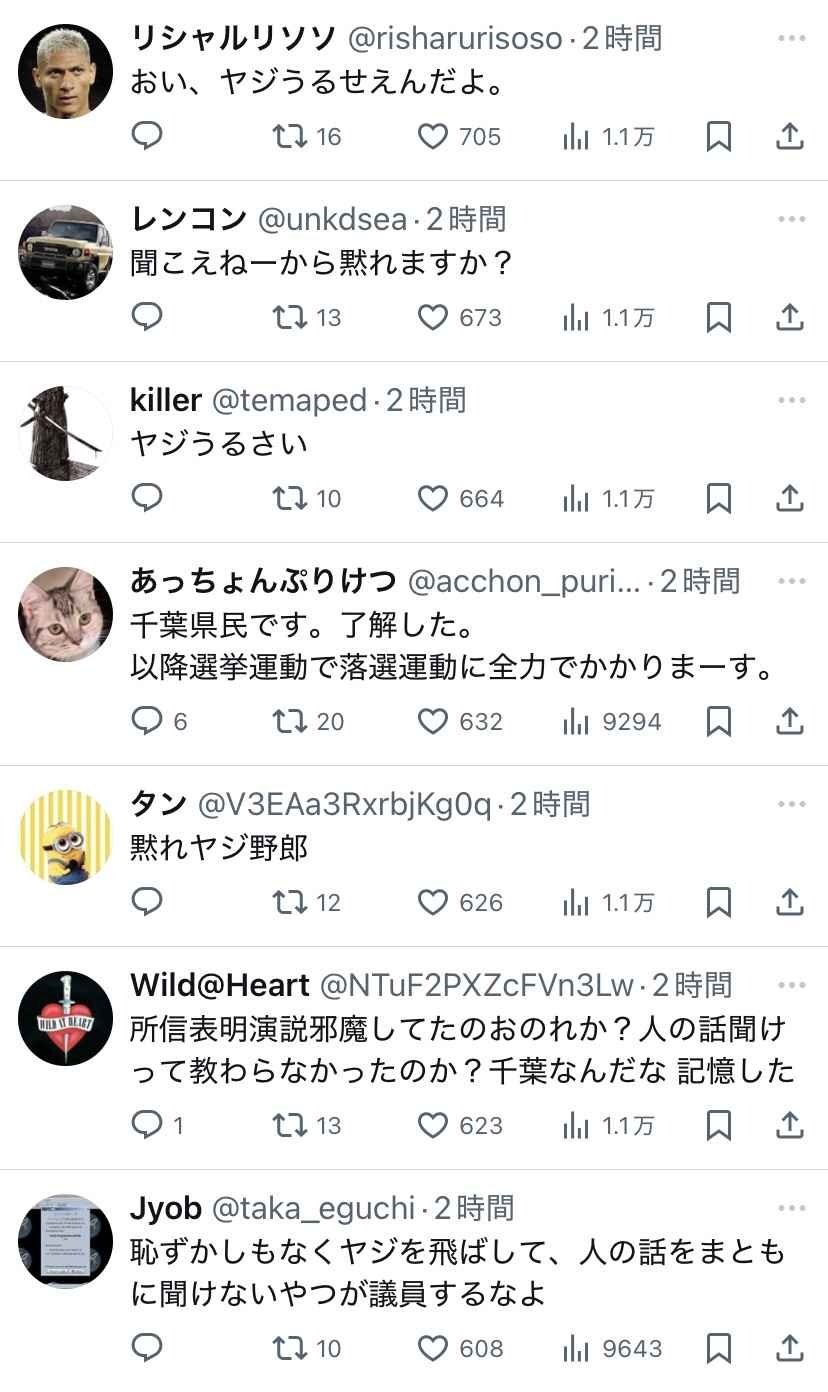This screenshot has width=828, height=1392.
Task: Tap Jyob's avatar
Action: [66, 1241]
